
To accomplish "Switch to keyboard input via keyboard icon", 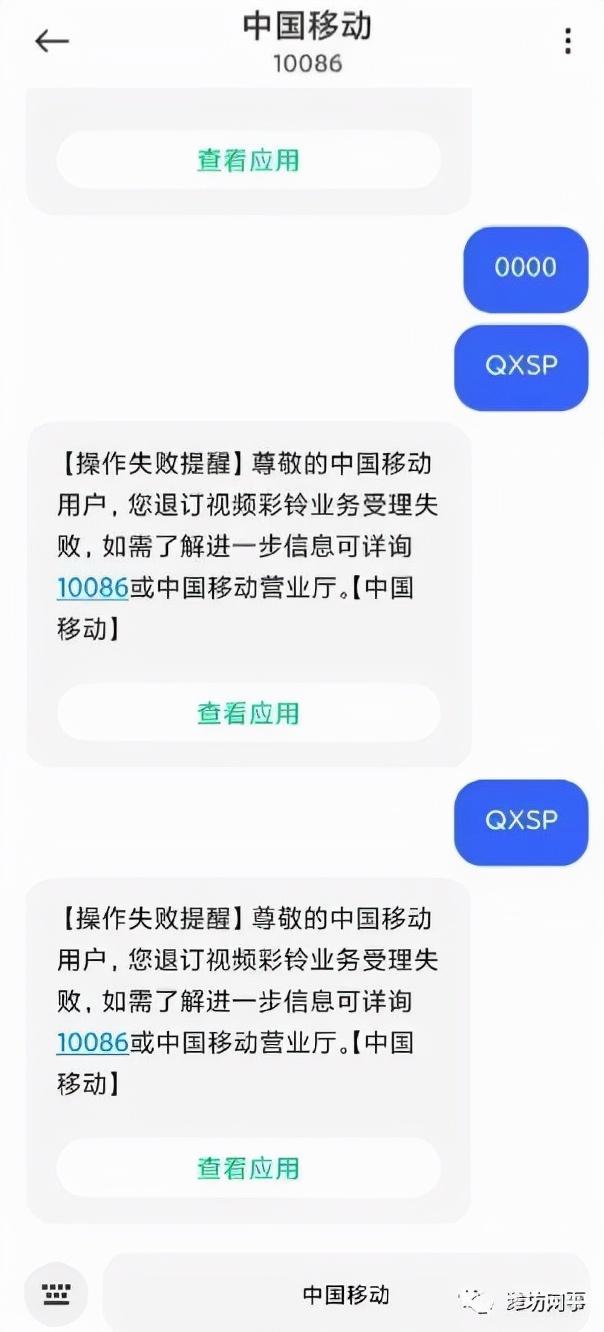I will [56, 1294].
